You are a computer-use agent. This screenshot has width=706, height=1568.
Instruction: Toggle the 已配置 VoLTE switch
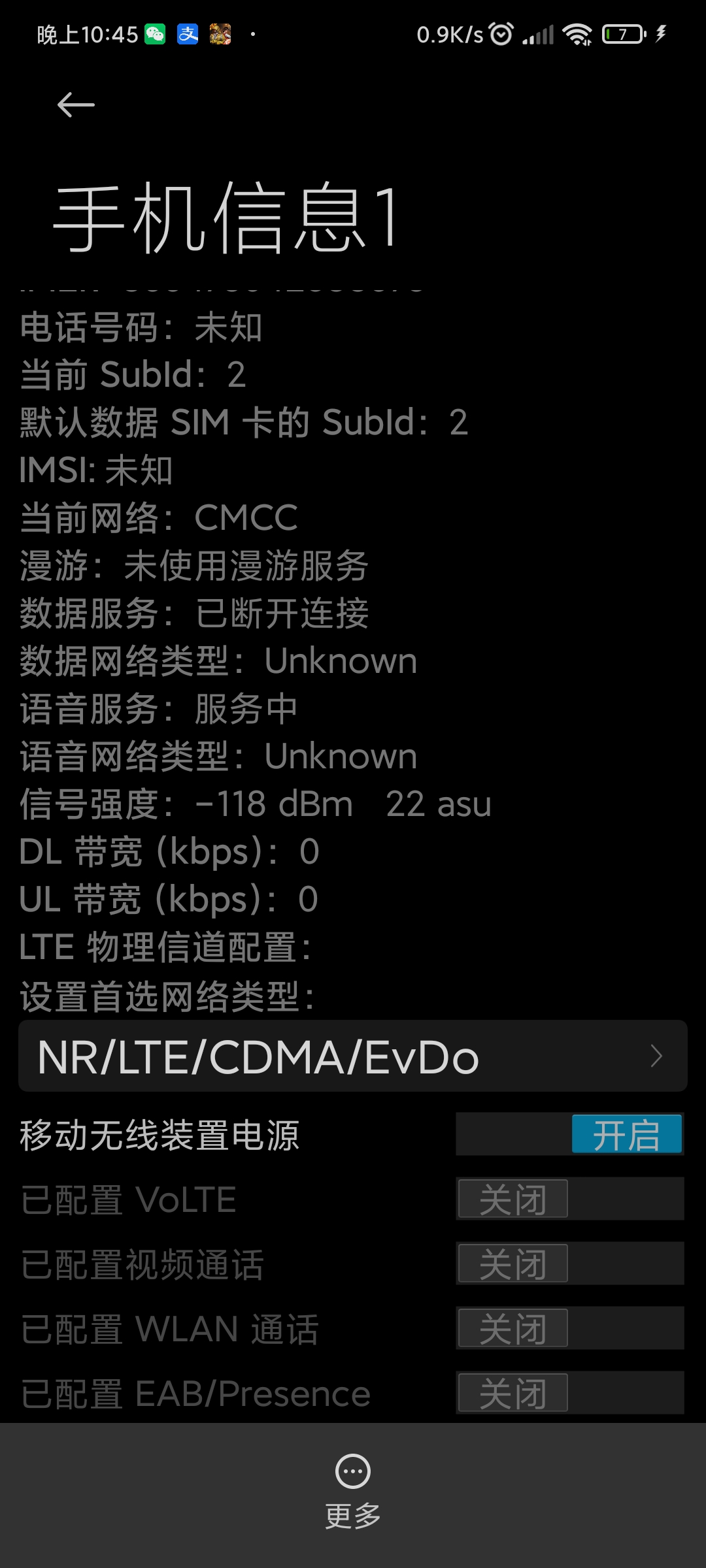[570, 1199]
